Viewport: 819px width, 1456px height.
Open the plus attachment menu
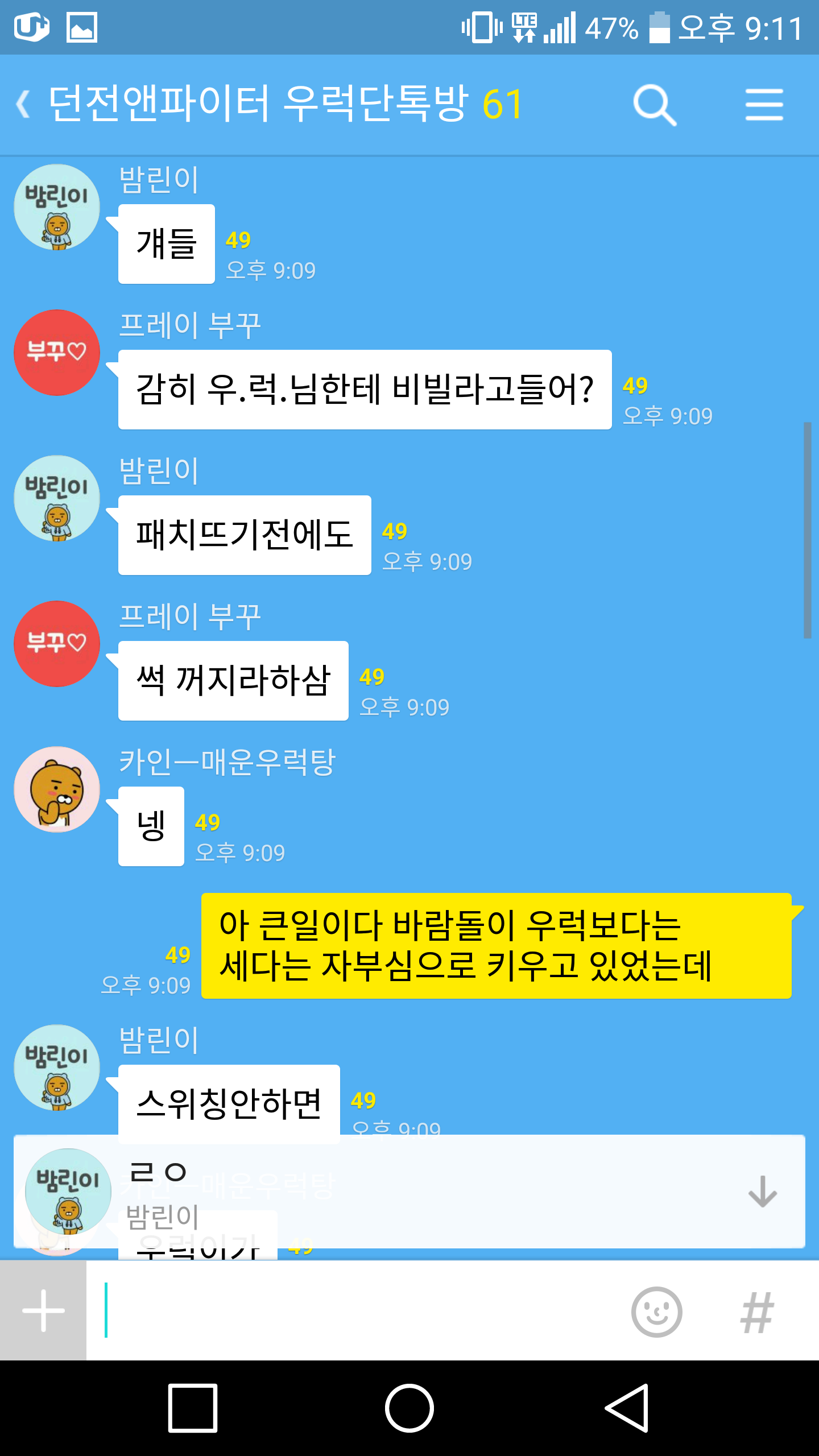tap(43, 1310)
